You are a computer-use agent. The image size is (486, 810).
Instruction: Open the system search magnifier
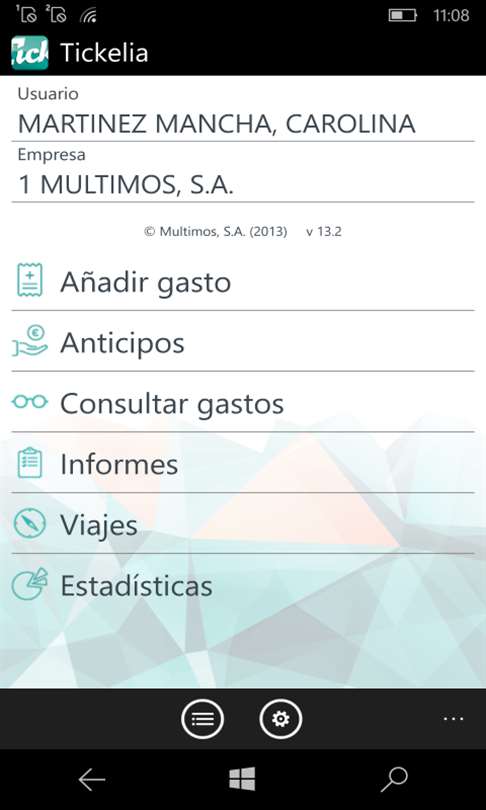click(x=395, y=779)
